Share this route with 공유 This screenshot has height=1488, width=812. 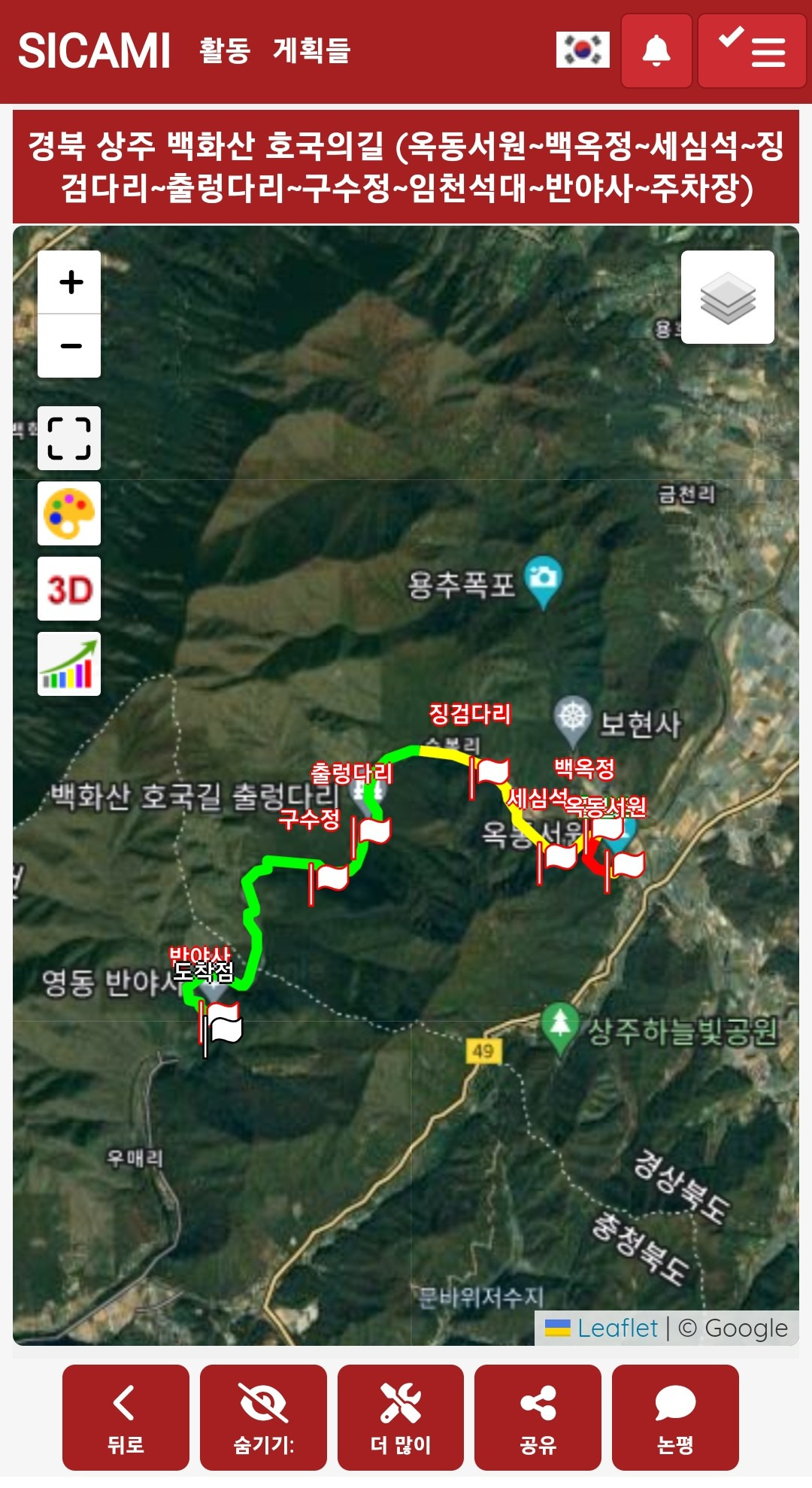pyautogui.click(x=538, y=1417)
